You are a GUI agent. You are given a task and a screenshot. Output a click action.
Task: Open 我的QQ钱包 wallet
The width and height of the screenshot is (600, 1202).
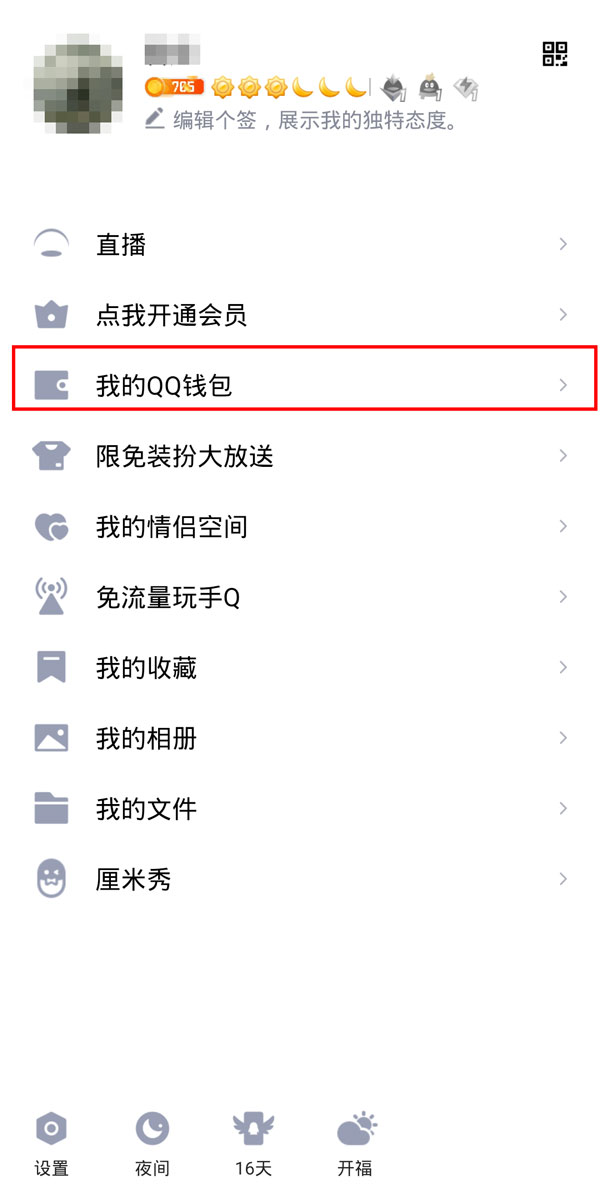(x=300, y=386)
